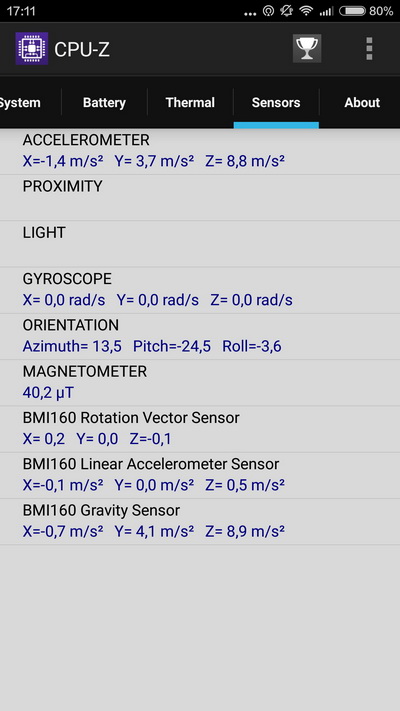Open the trophy icon

pos(307,48)
